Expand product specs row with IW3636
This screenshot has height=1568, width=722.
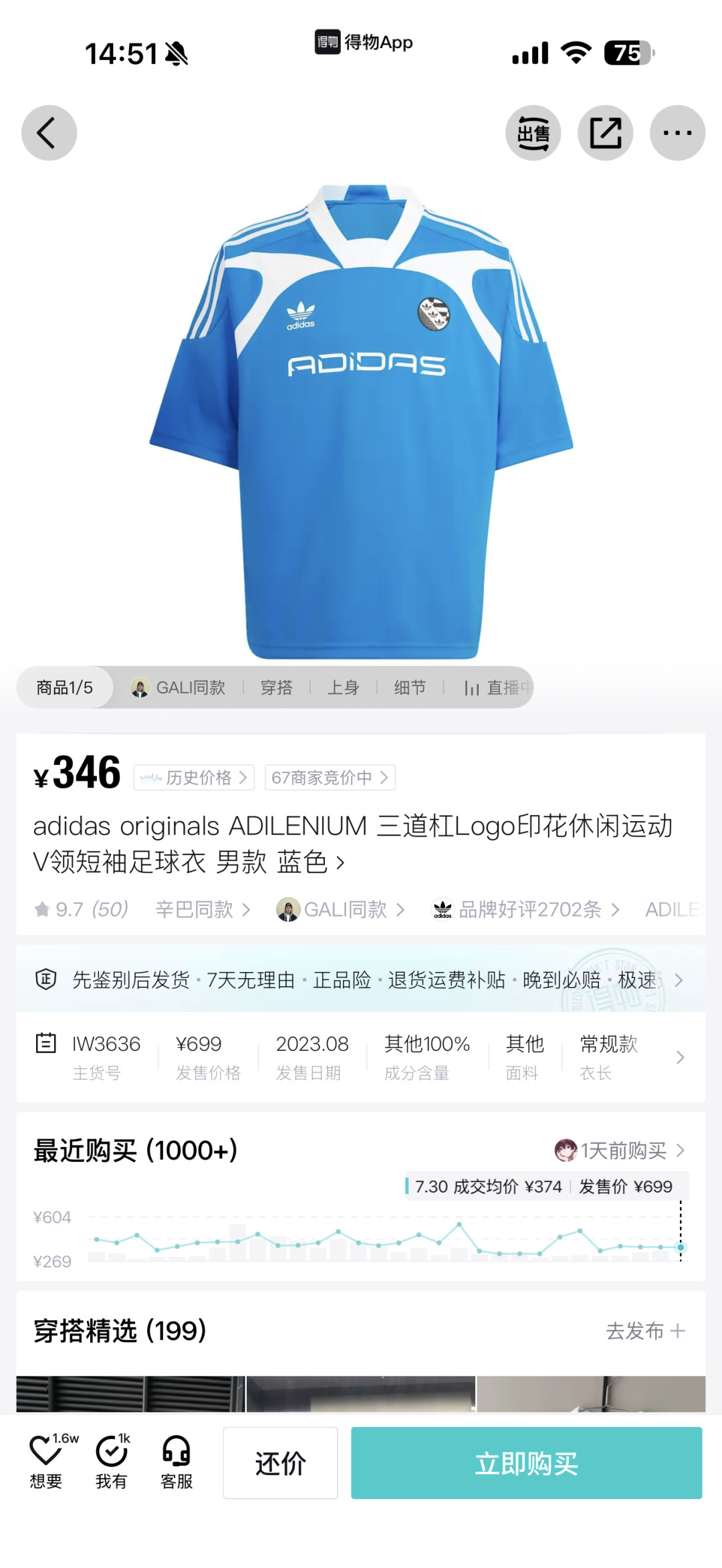coord(361,1057)
